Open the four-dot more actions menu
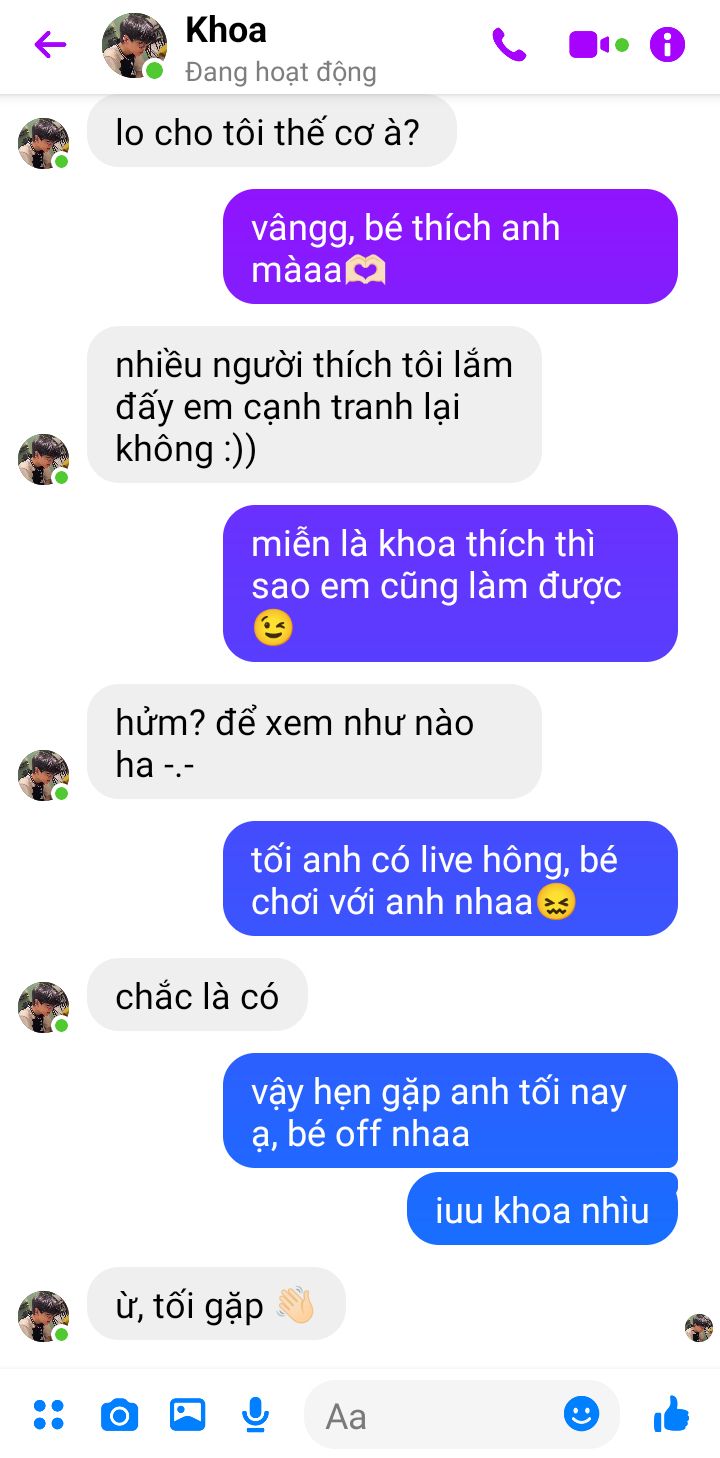 (x=48, y=1414)
